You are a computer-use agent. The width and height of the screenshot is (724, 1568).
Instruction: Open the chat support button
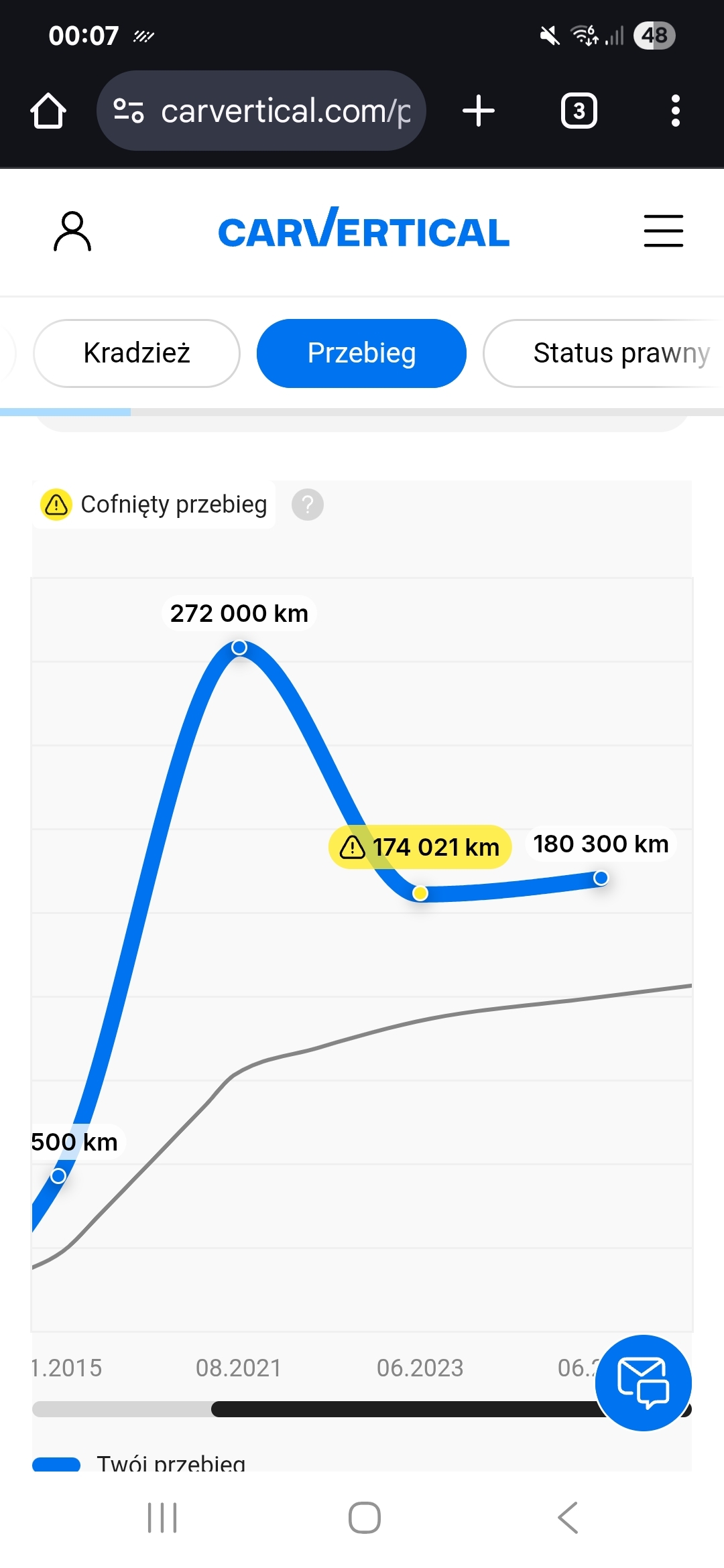point(643,1382)
